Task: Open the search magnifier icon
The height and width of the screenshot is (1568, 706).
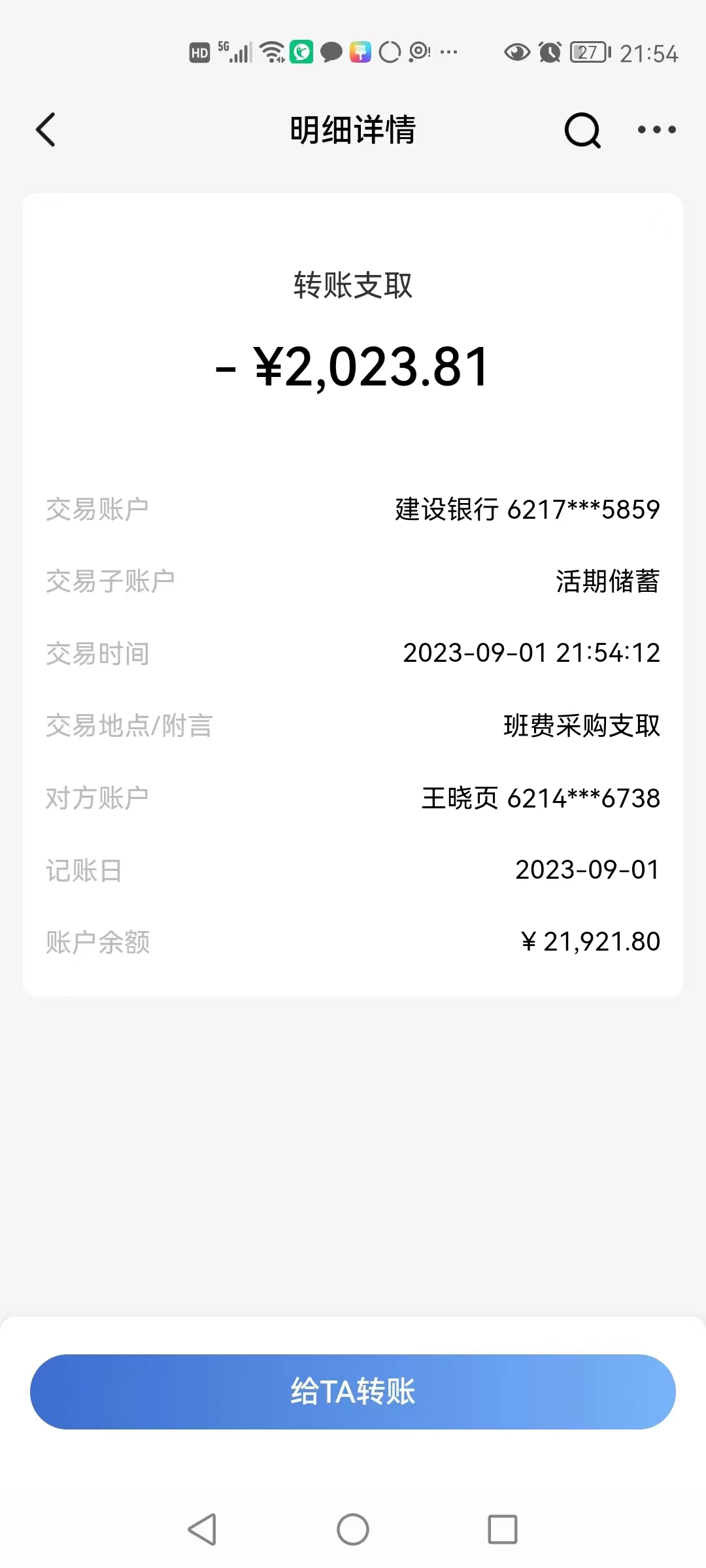Action: coord(582,130)
